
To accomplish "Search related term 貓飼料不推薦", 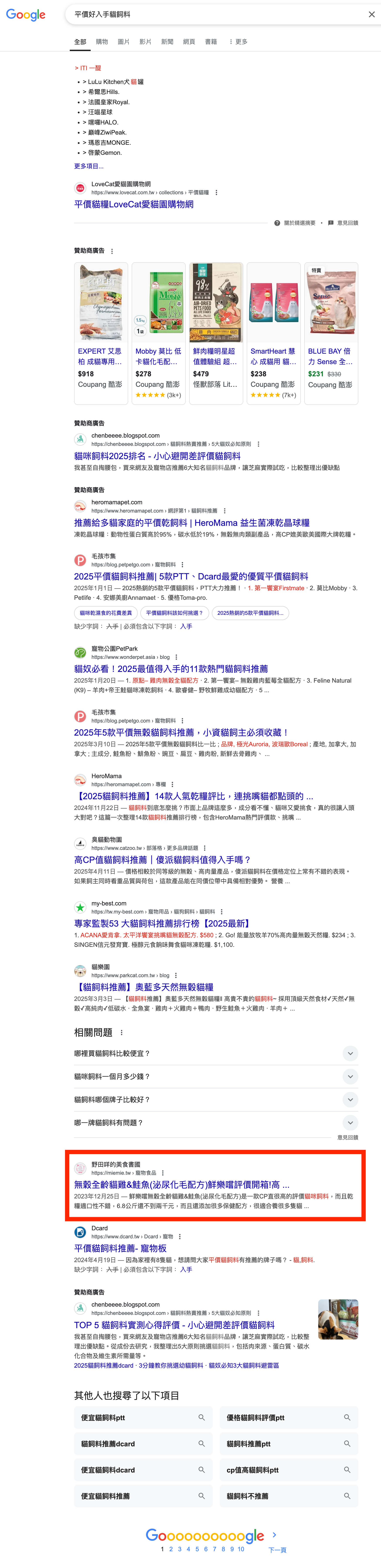I will click(x=289, y=1496).
